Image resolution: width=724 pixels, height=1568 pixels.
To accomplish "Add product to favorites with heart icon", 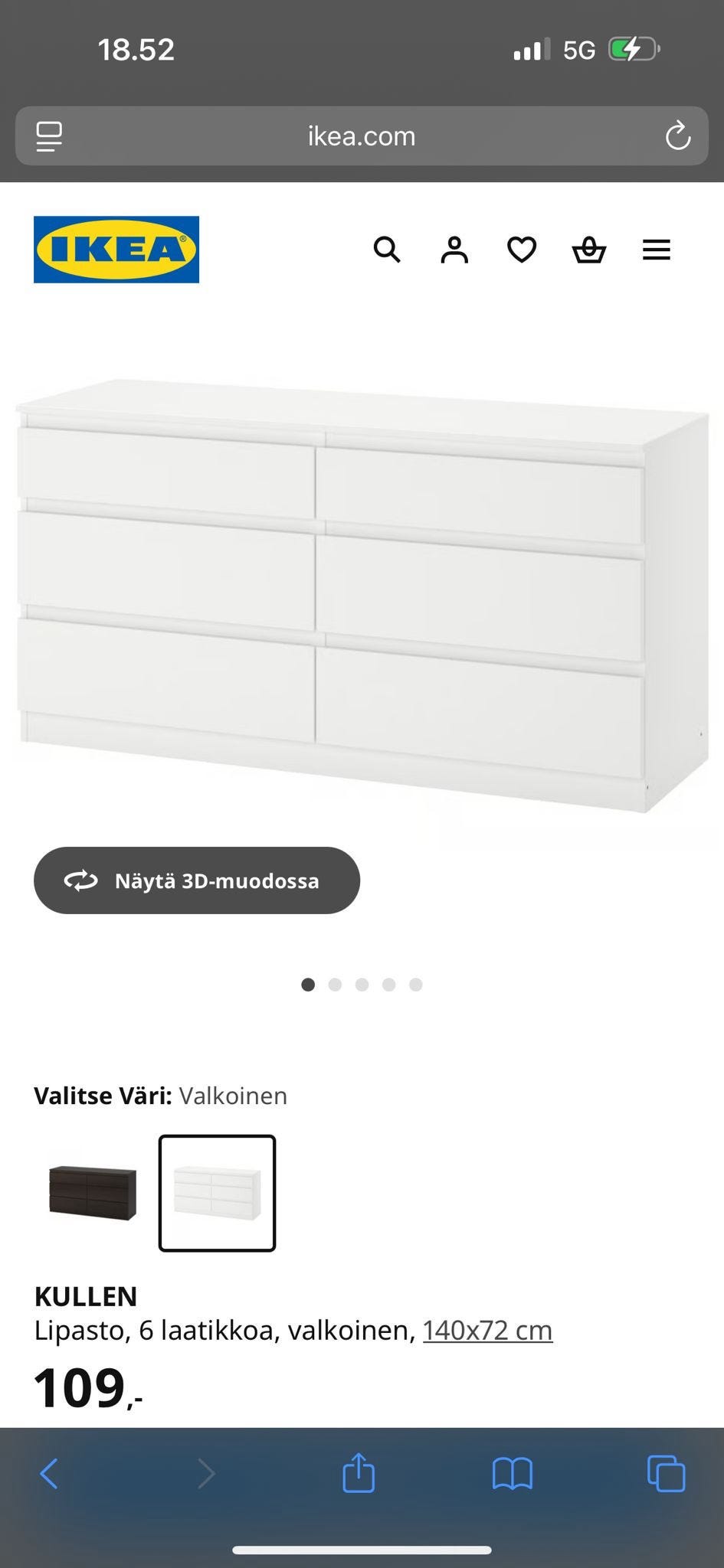I will coord(521,250).
